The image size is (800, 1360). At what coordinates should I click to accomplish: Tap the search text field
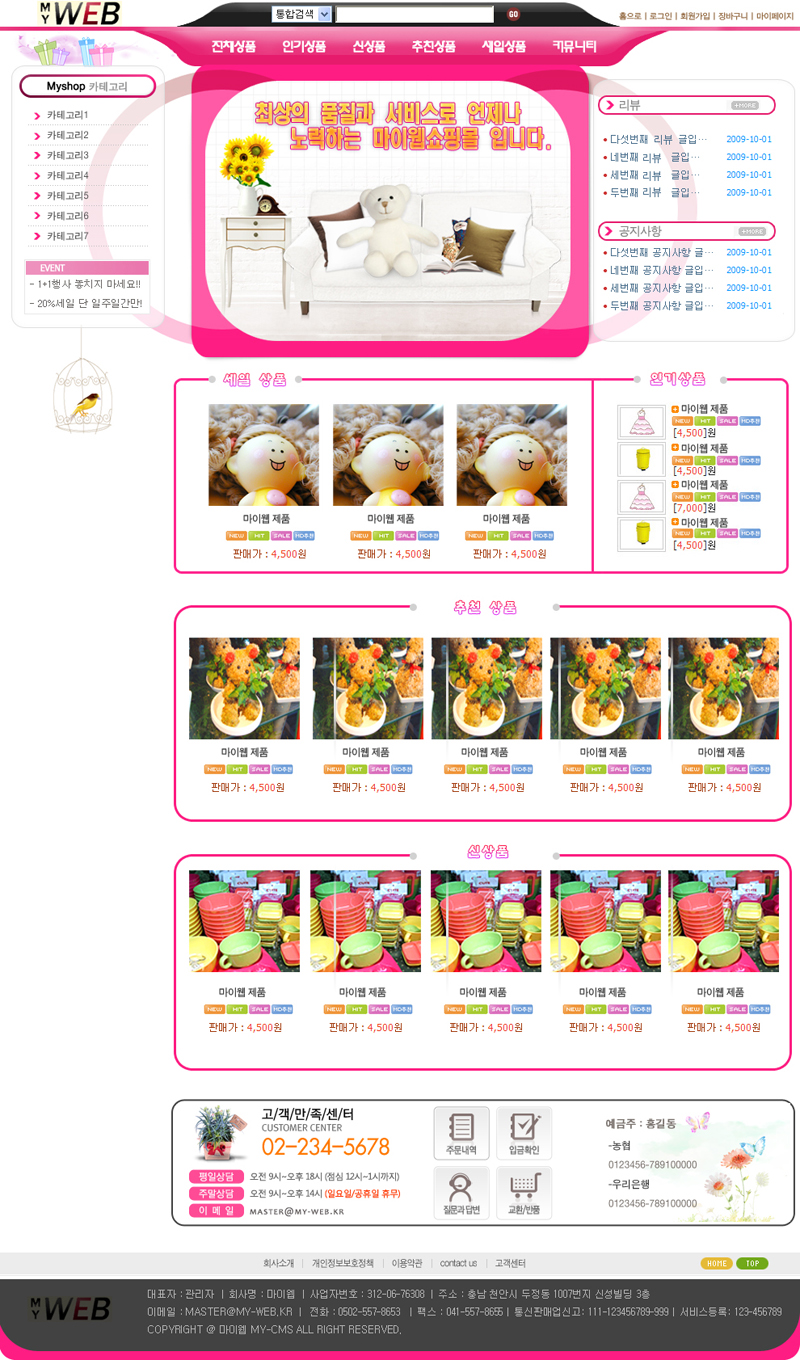tap(415, 15)
